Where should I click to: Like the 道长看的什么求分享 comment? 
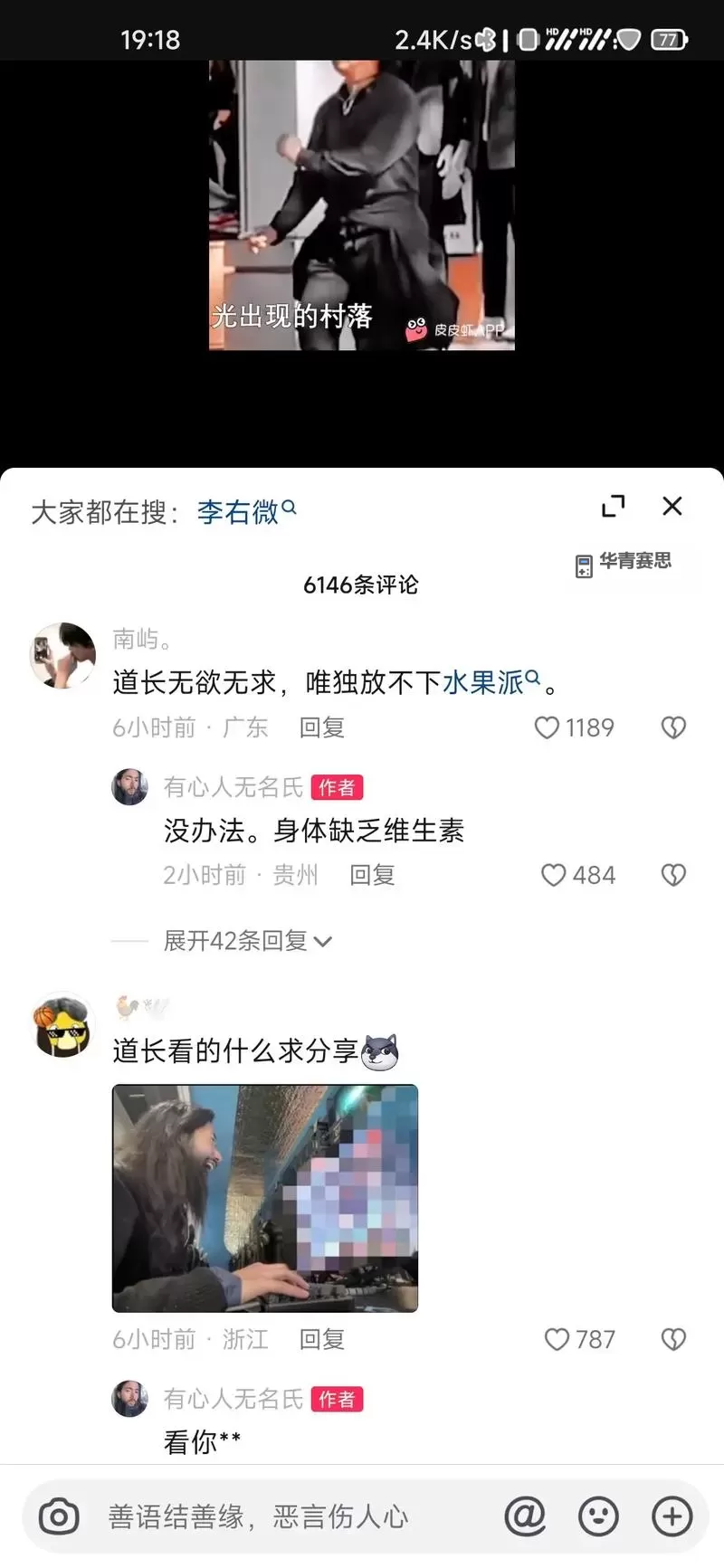tap(557, 1339)
